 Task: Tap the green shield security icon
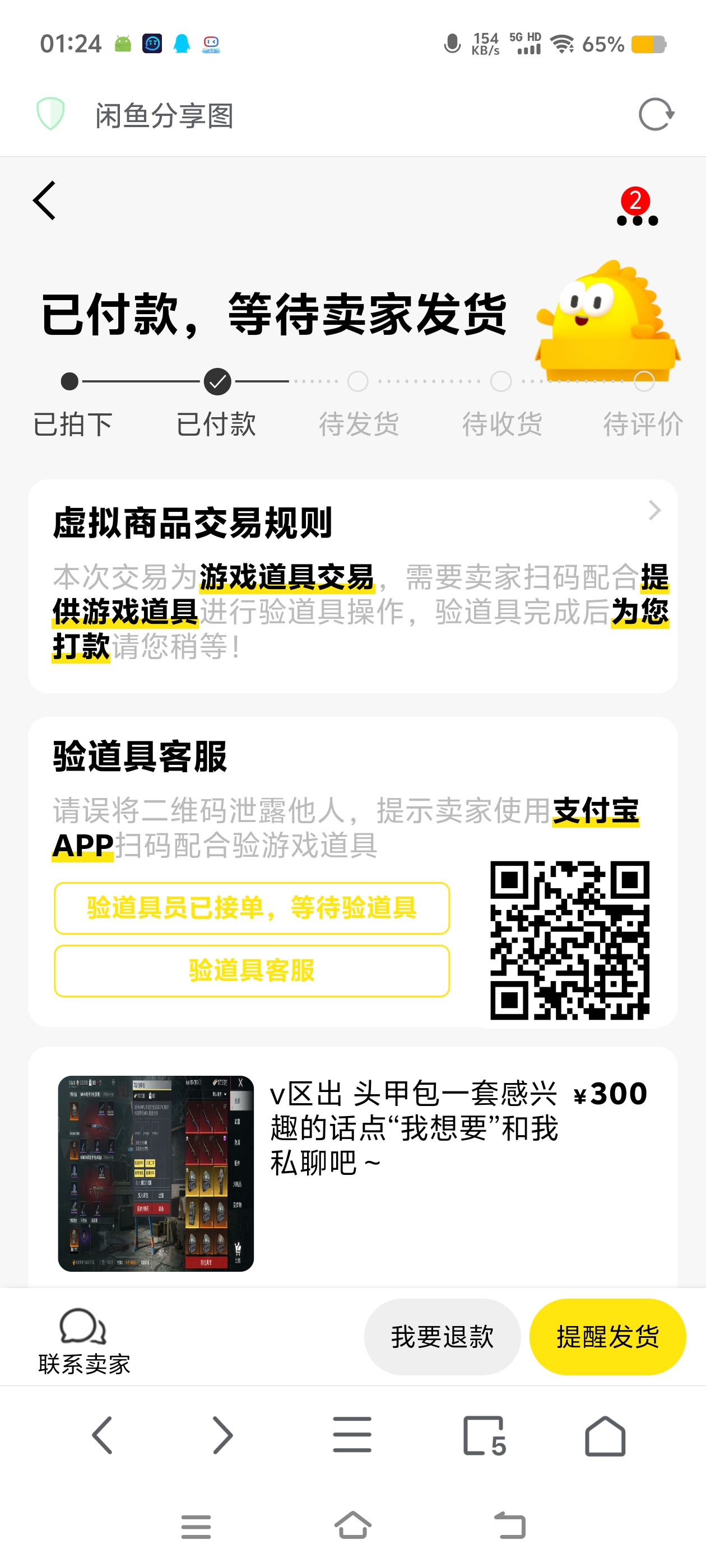(x=50, y=114)
